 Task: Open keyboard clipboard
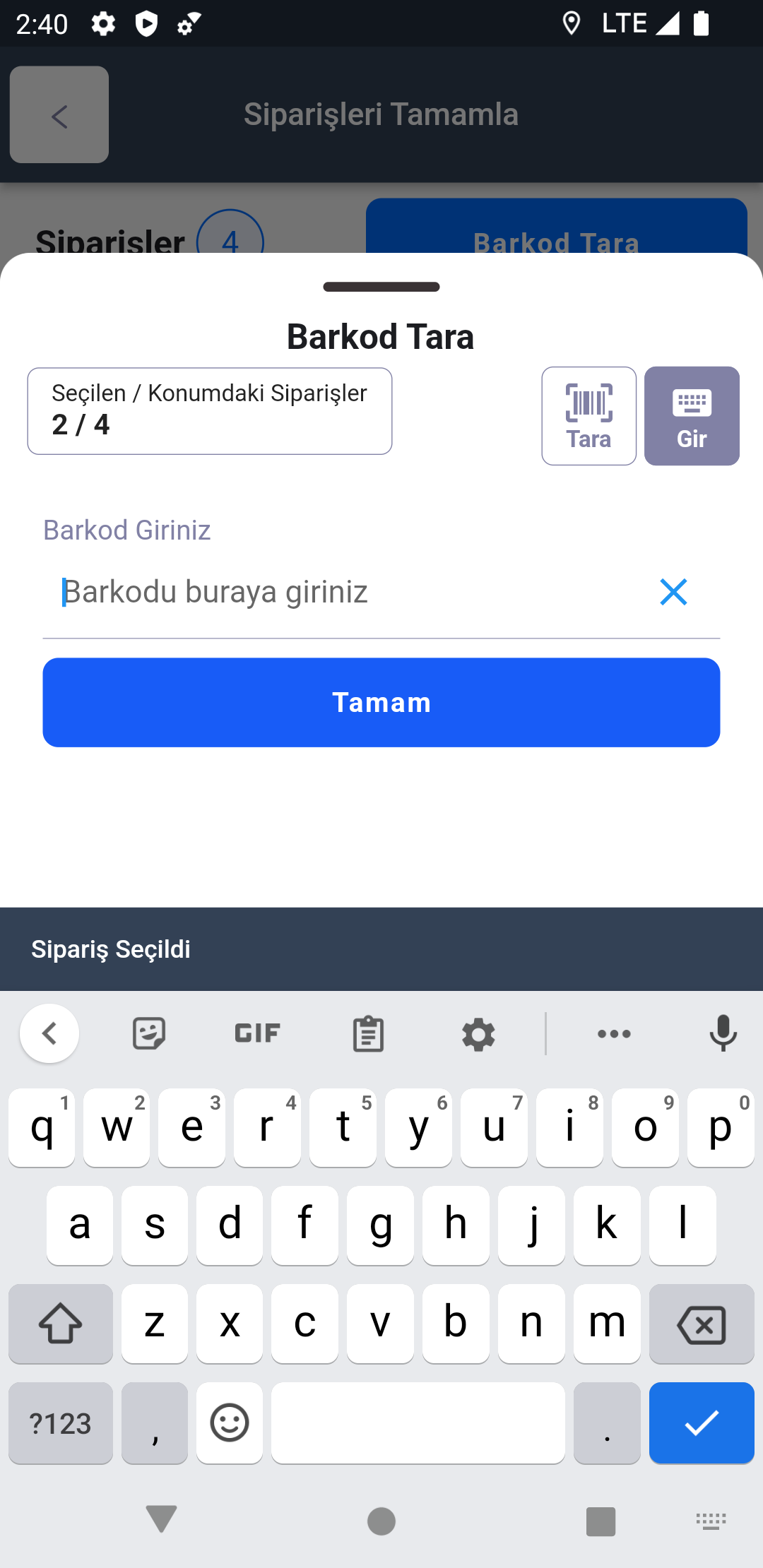tap(368, 1034)
